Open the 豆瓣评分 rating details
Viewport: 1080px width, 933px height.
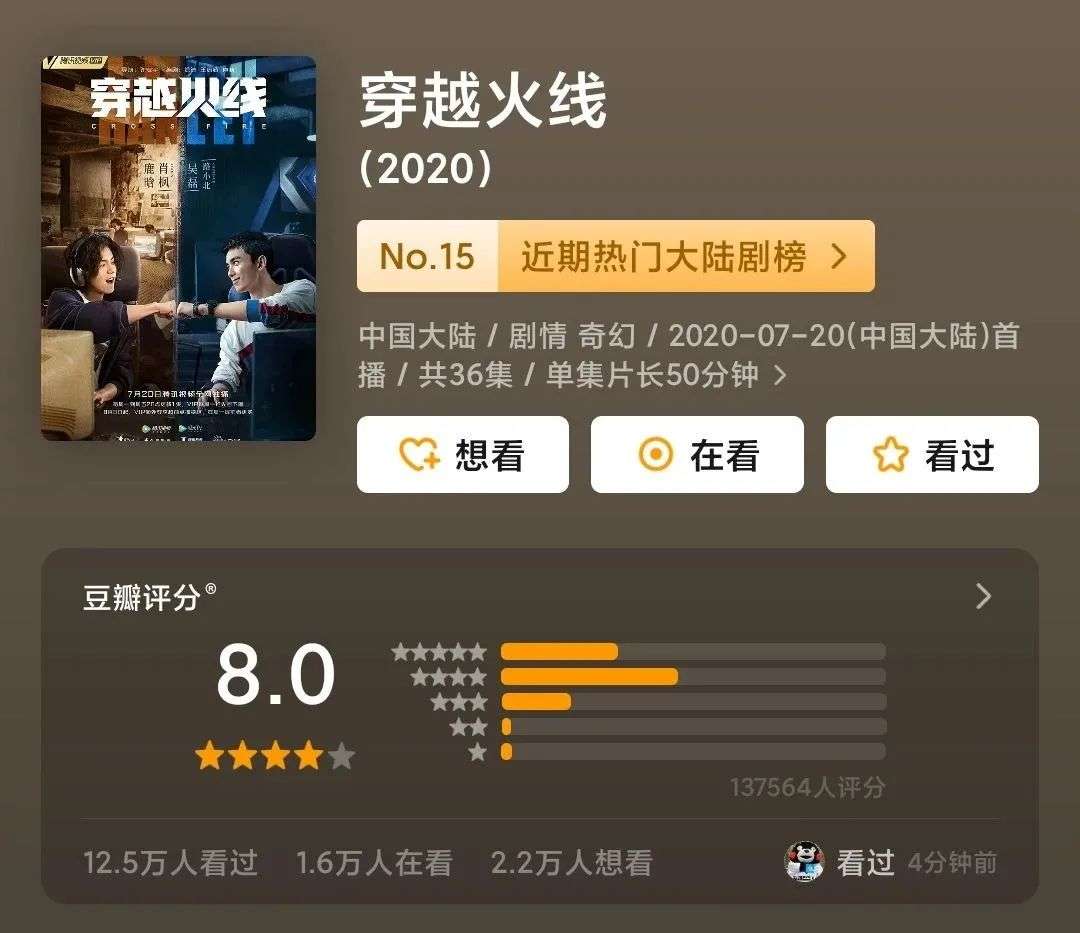click(983, 597)
